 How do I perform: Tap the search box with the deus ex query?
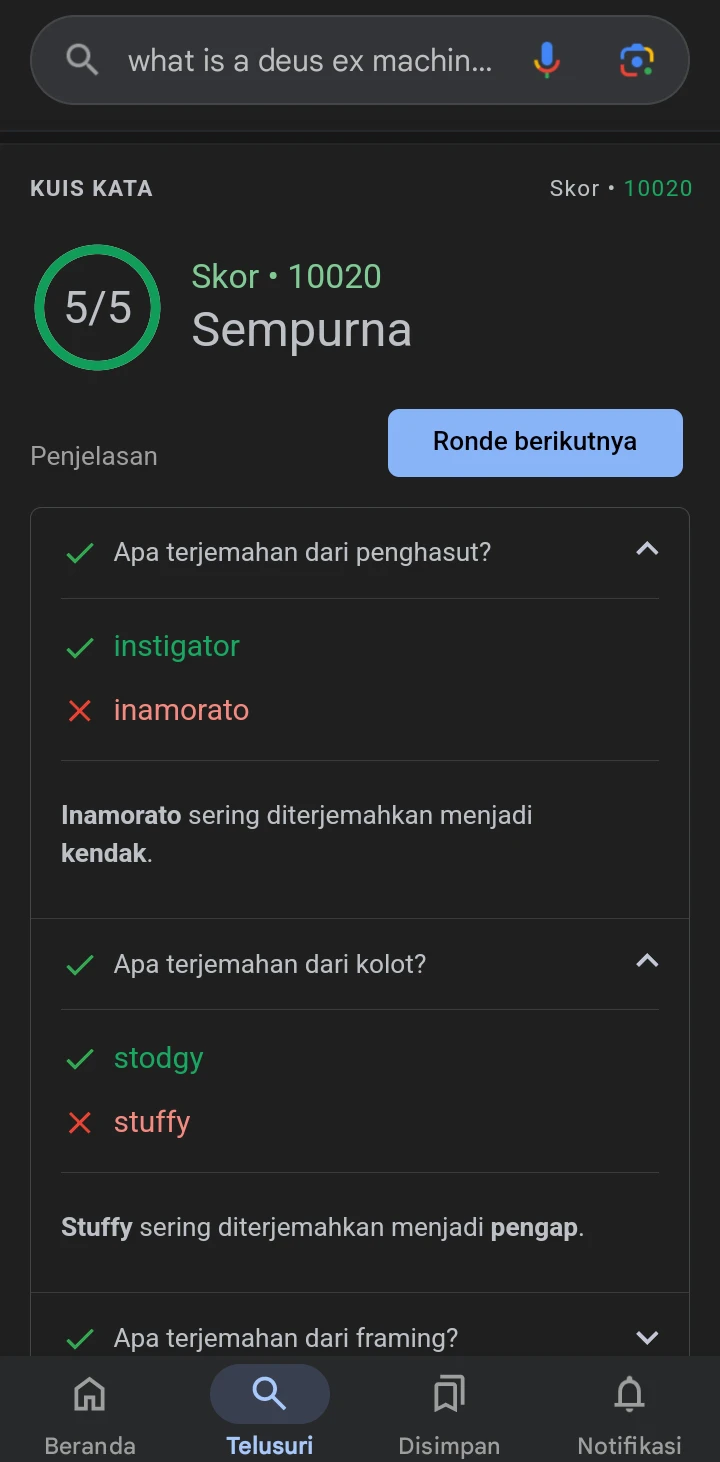click(310, 61)
